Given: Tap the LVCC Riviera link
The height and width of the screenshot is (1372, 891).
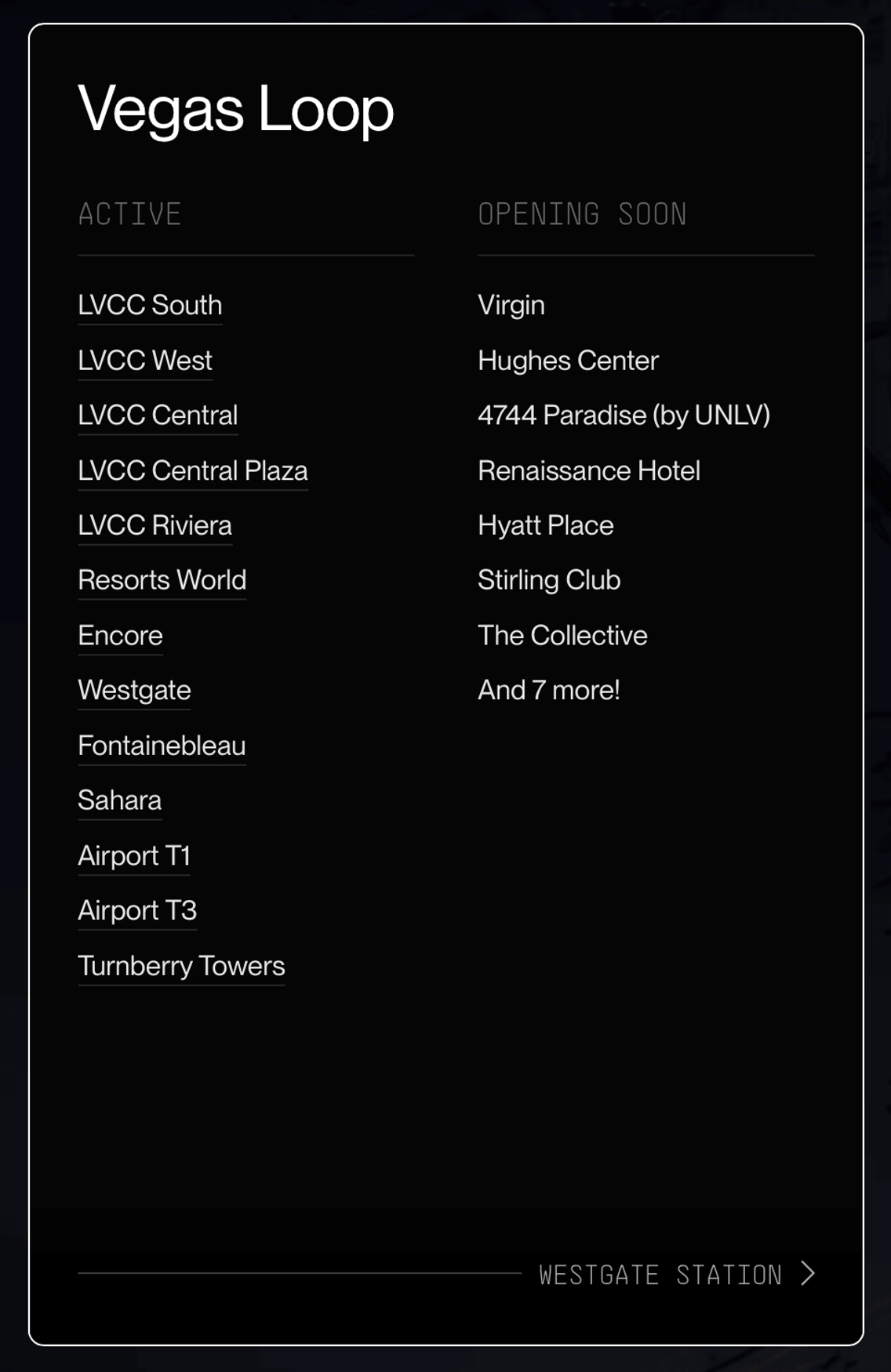Looking at the screenshot, I should pos(155,526).
